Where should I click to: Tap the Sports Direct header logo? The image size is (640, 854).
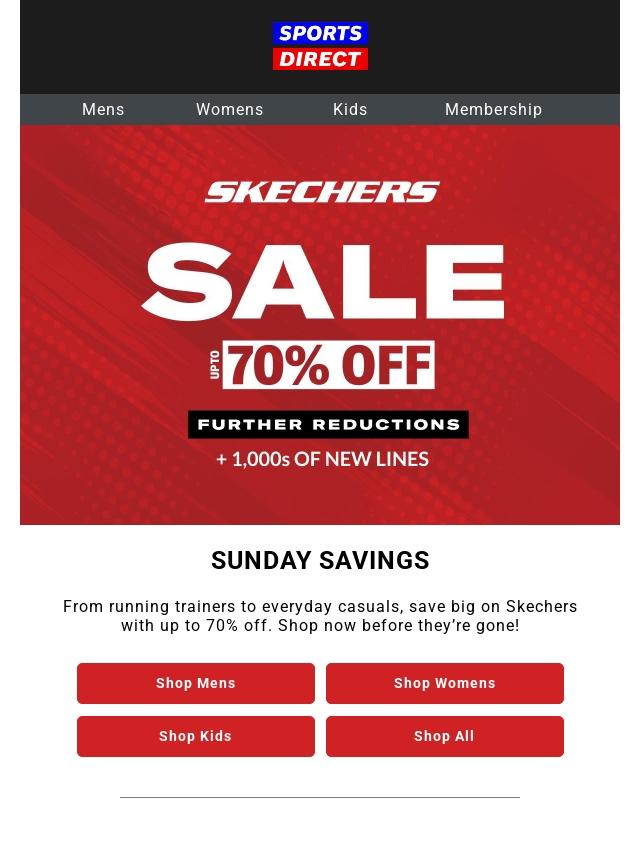tap(320, 46)
